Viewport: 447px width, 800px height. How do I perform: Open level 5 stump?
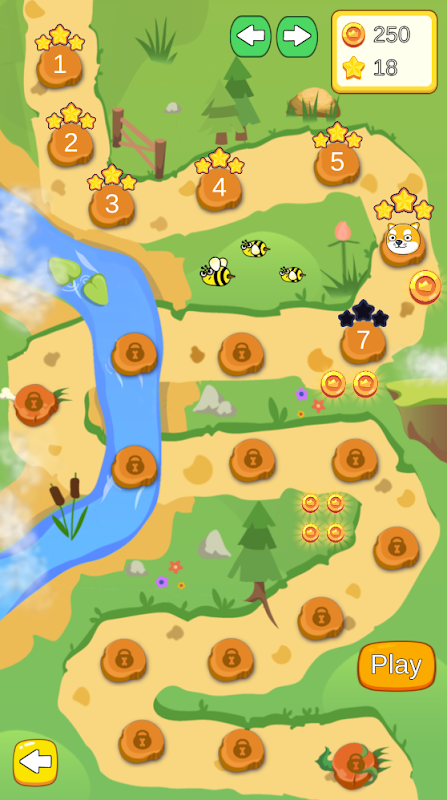pos(337,163)
